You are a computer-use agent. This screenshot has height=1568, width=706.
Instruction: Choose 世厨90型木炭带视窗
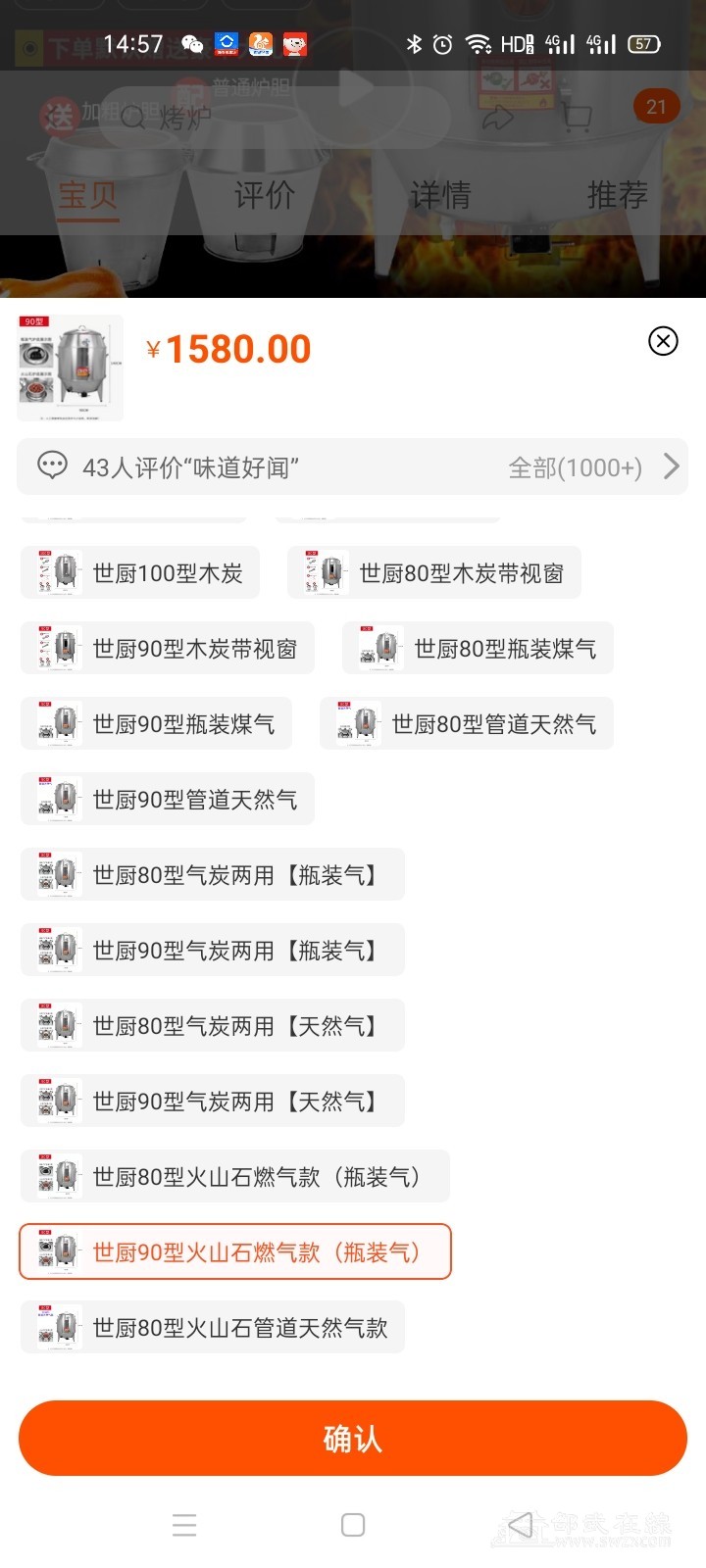pyautogui.click(x=168, y=649)
